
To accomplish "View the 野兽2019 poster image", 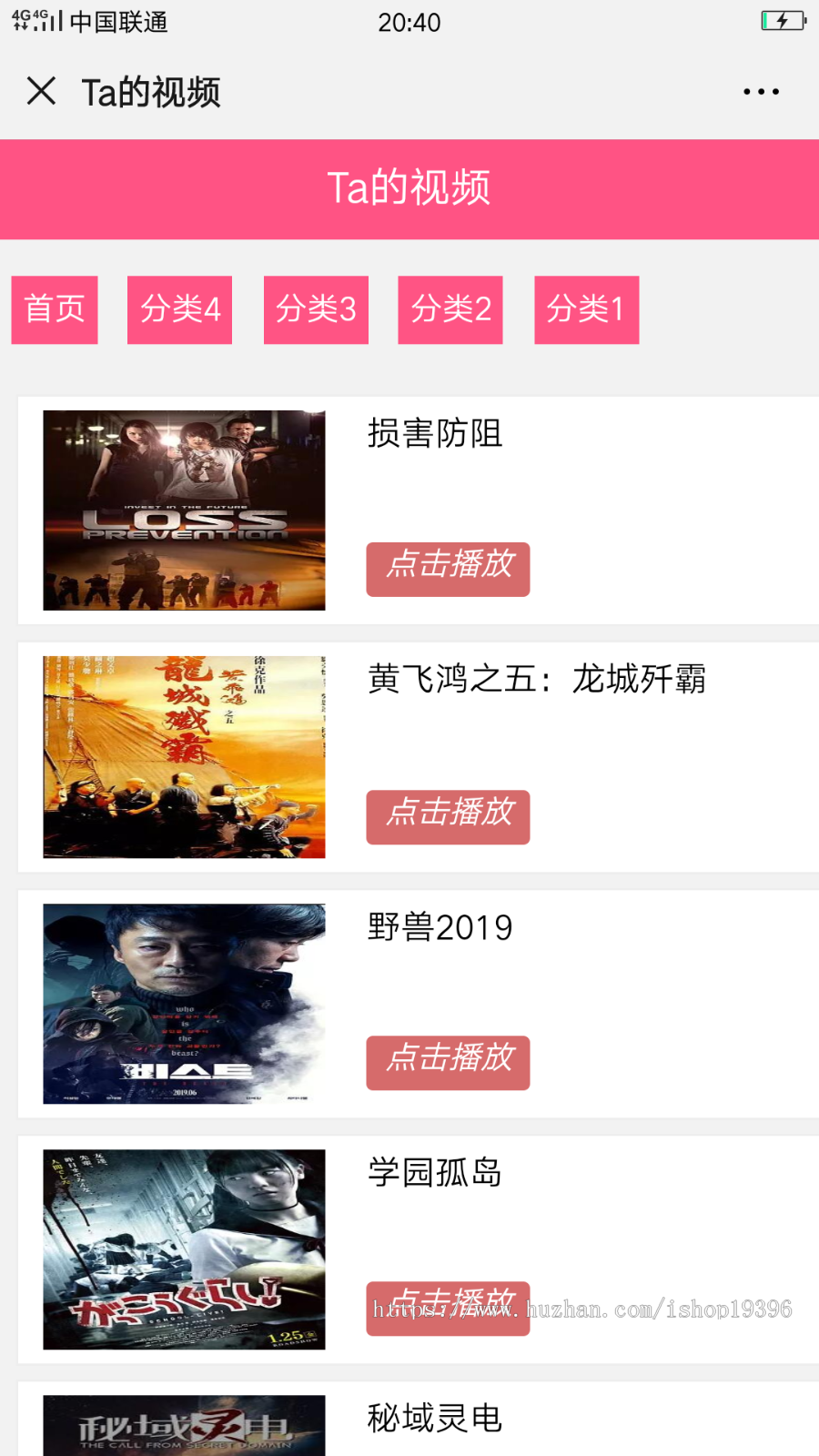I will coord(184,1003).
